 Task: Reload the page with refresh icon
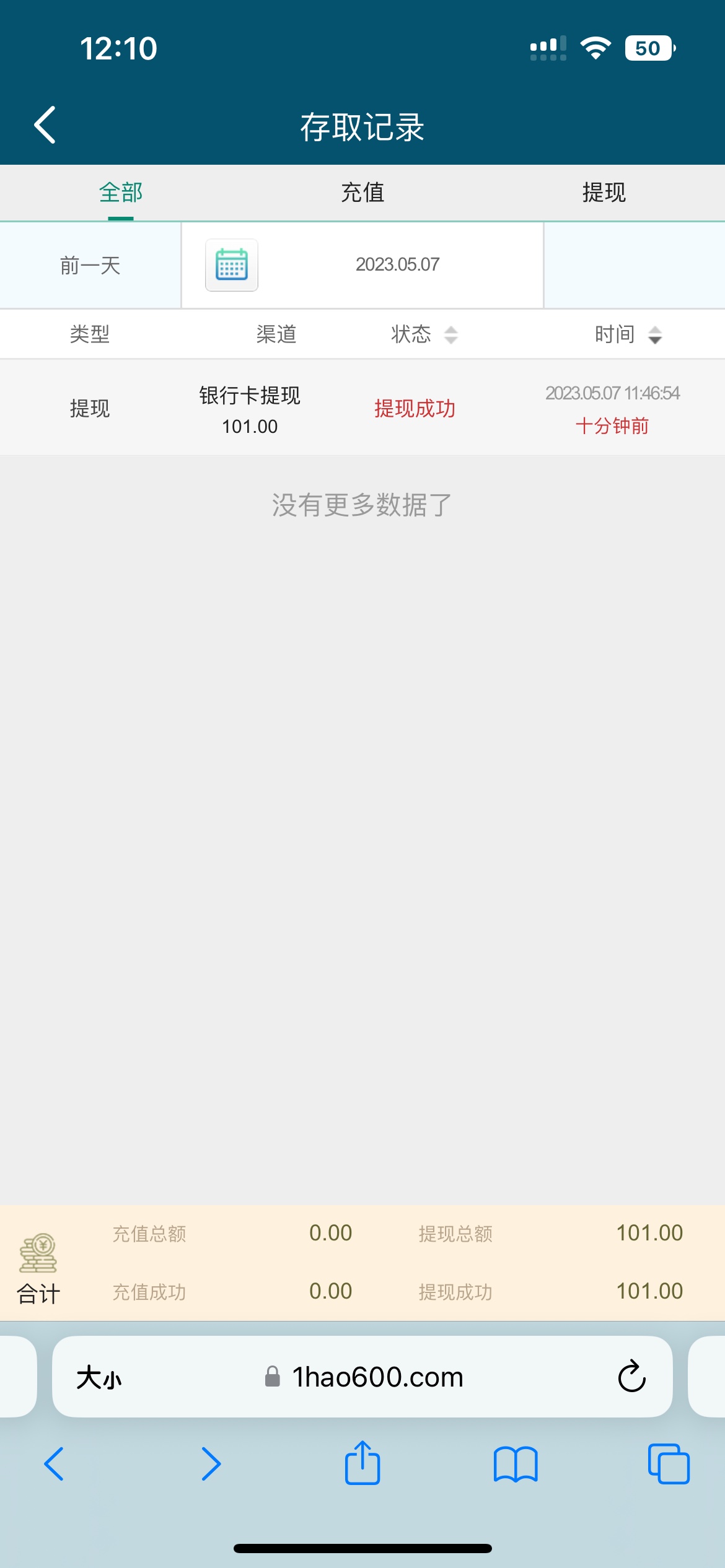[631, 1377]
